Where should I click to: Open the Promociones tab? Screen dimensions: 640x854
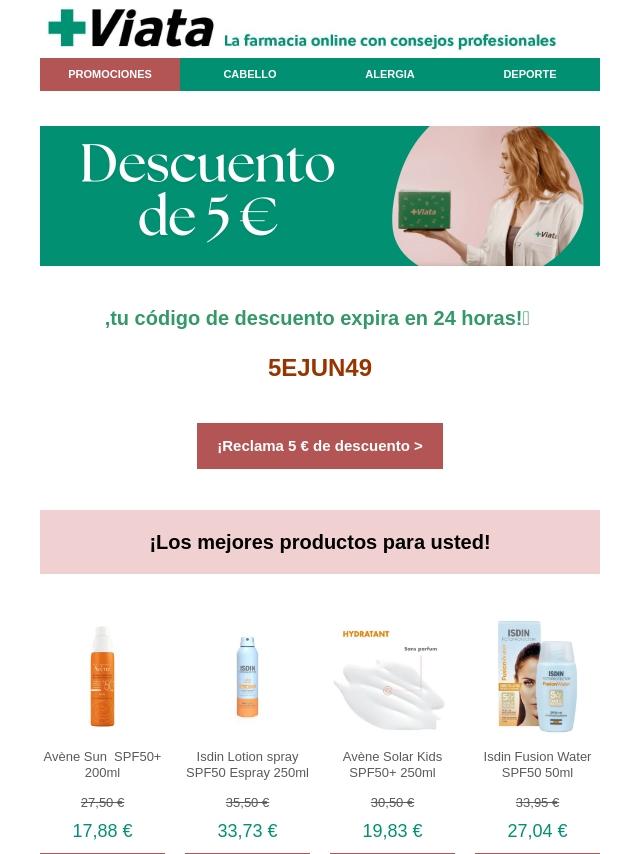110,74
